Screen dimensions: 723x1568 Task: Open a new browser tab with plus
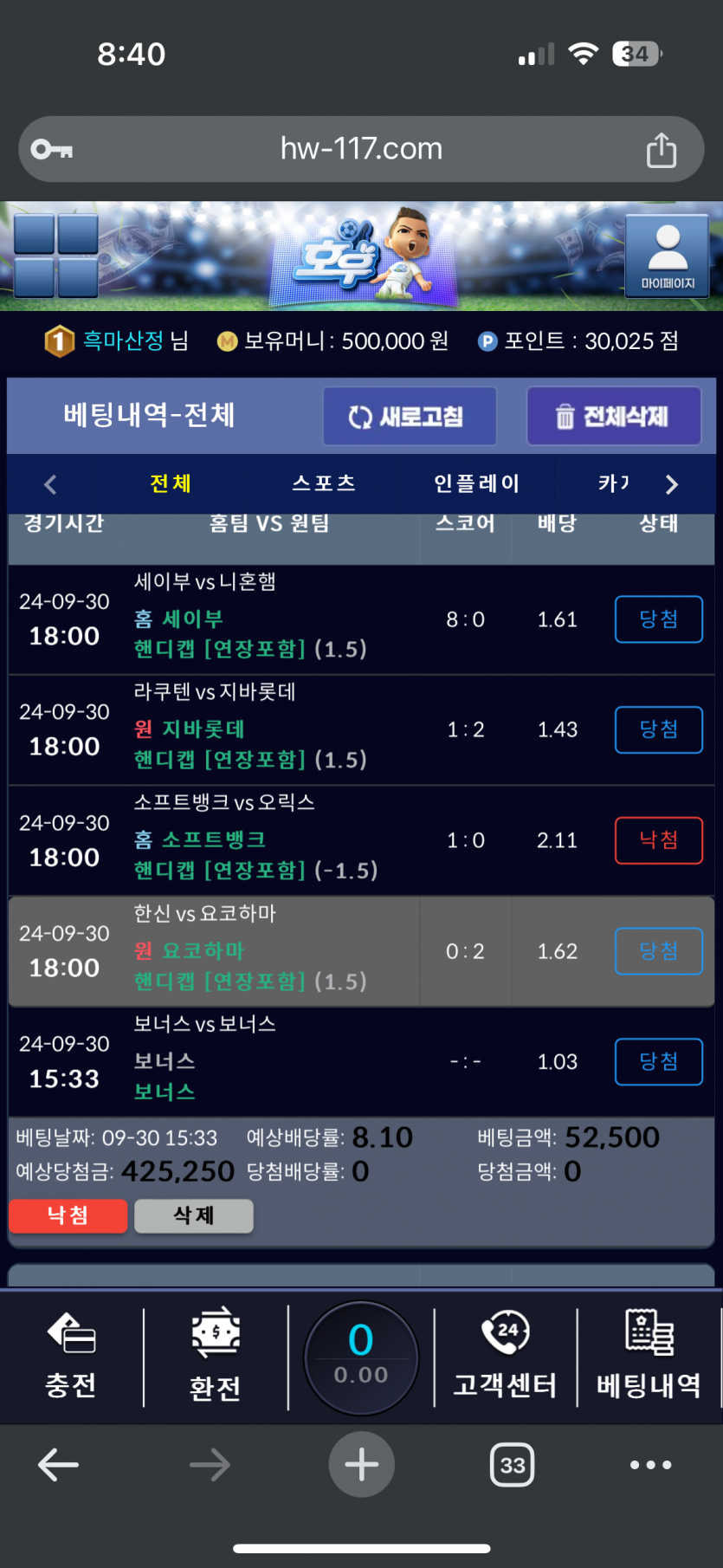point(362,1465)
